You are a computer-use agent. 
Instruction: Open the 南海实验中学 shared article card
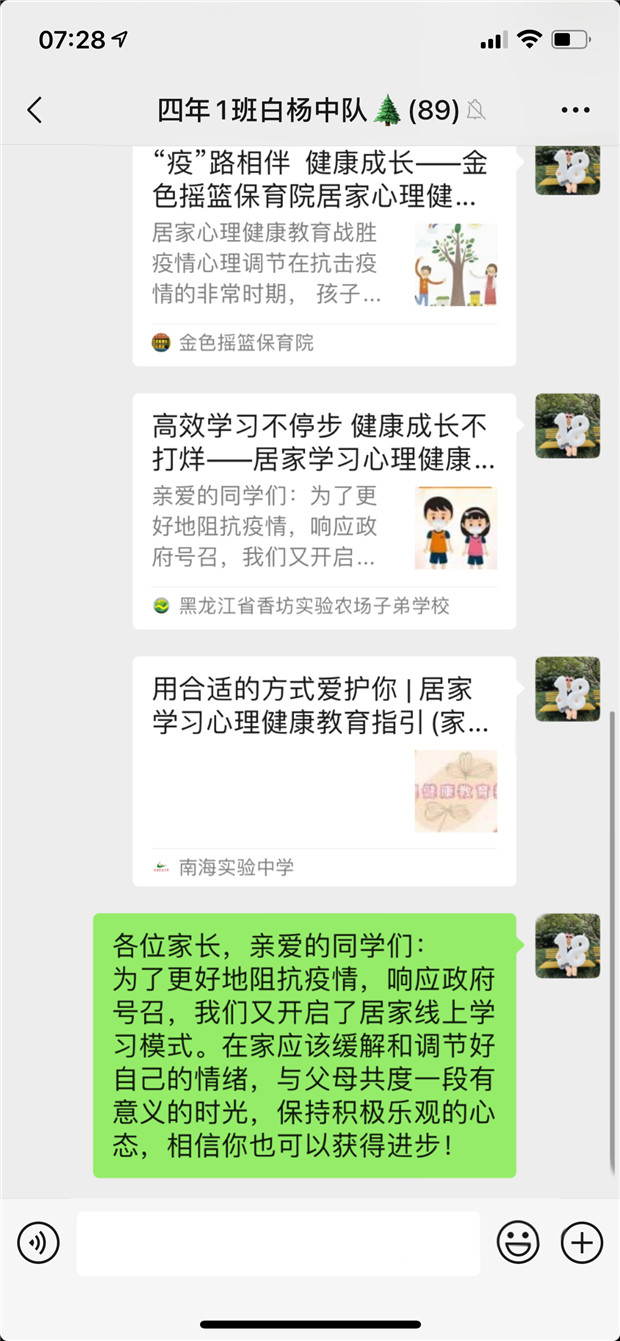coord(324,770)
